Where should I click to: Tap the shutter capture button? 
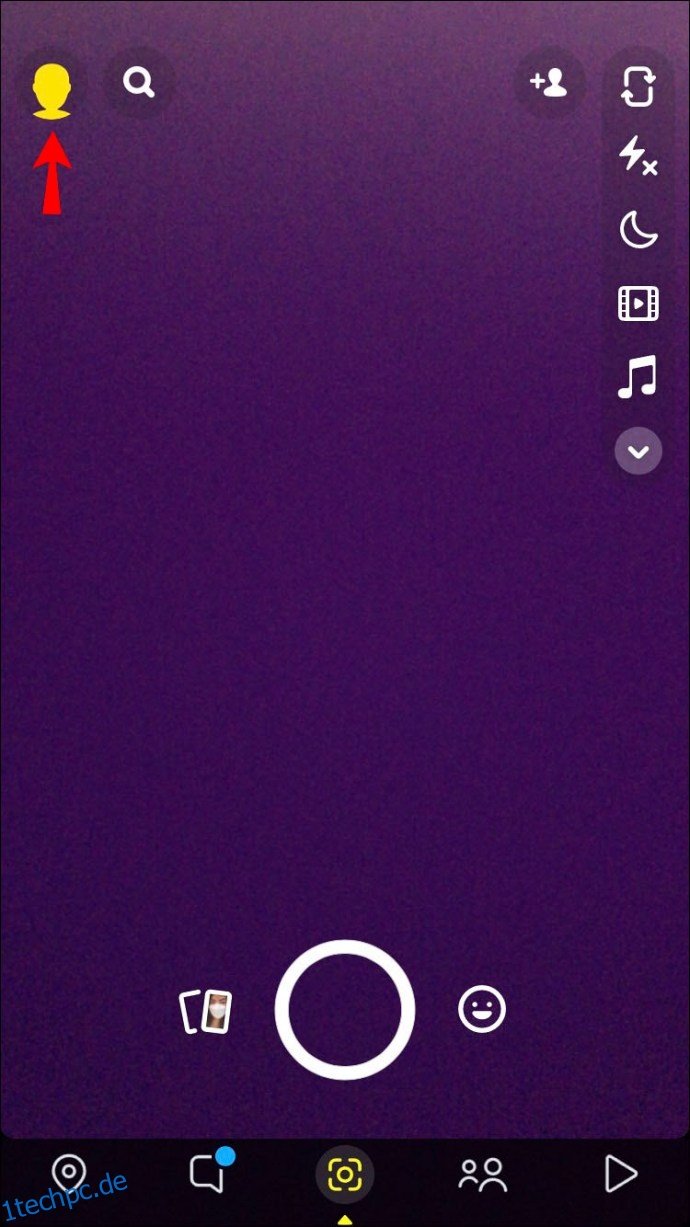345,1010
